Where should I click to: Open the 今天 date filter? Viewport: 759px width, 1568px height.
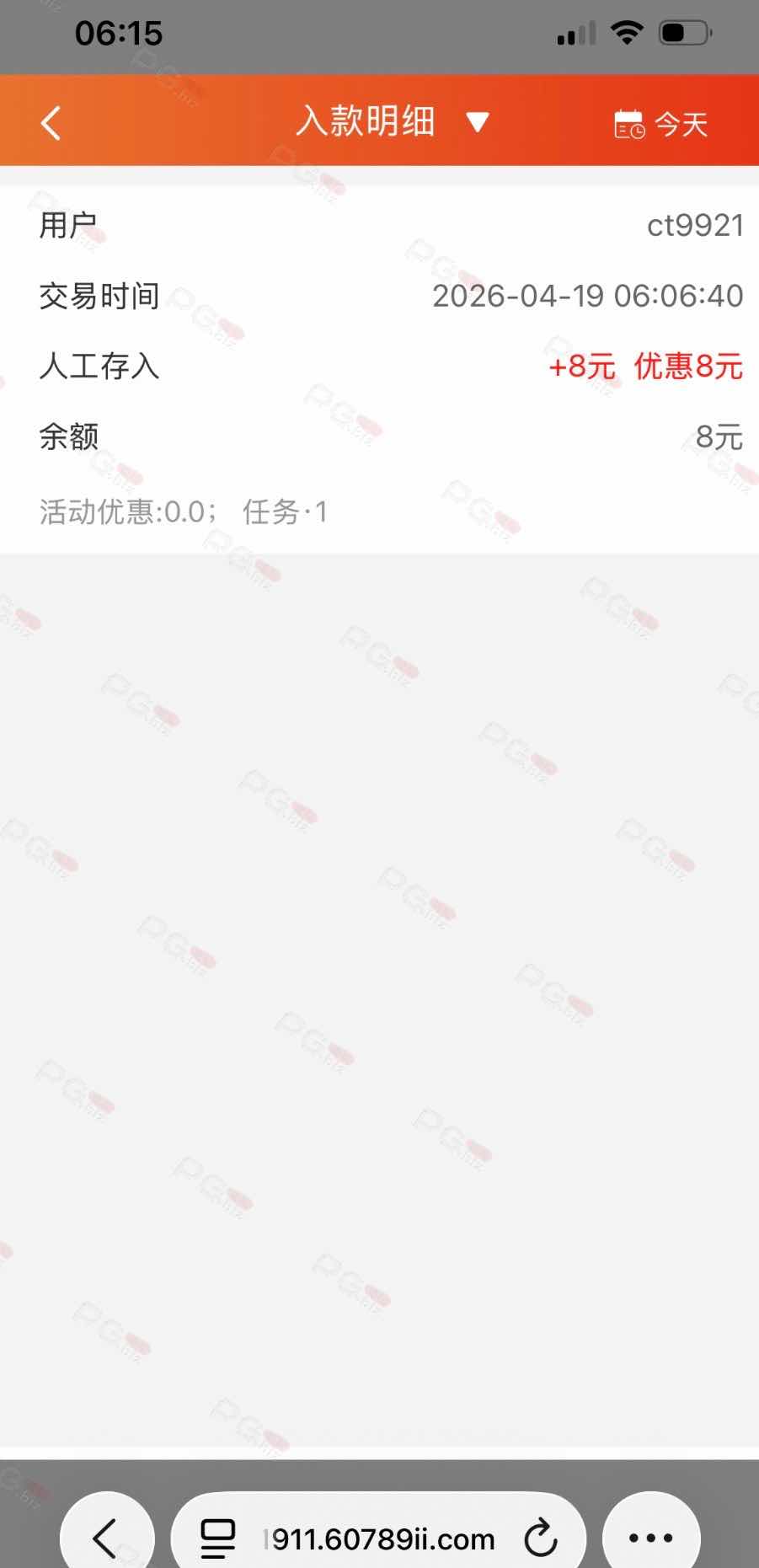pyautogui.click(x=661, y=125)
